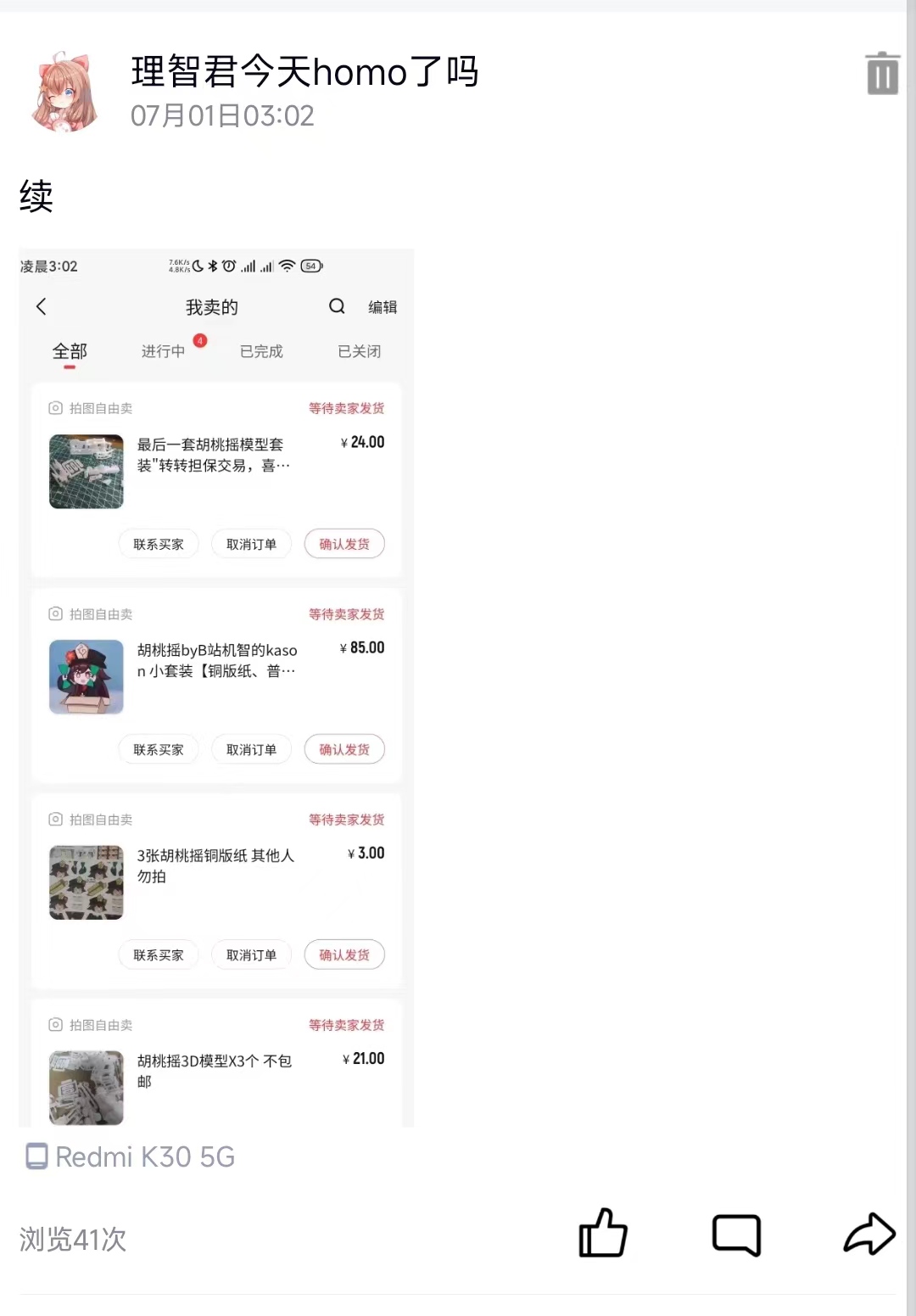Open the attached screenshot image in the post
916x1316 pixels.
216,687
